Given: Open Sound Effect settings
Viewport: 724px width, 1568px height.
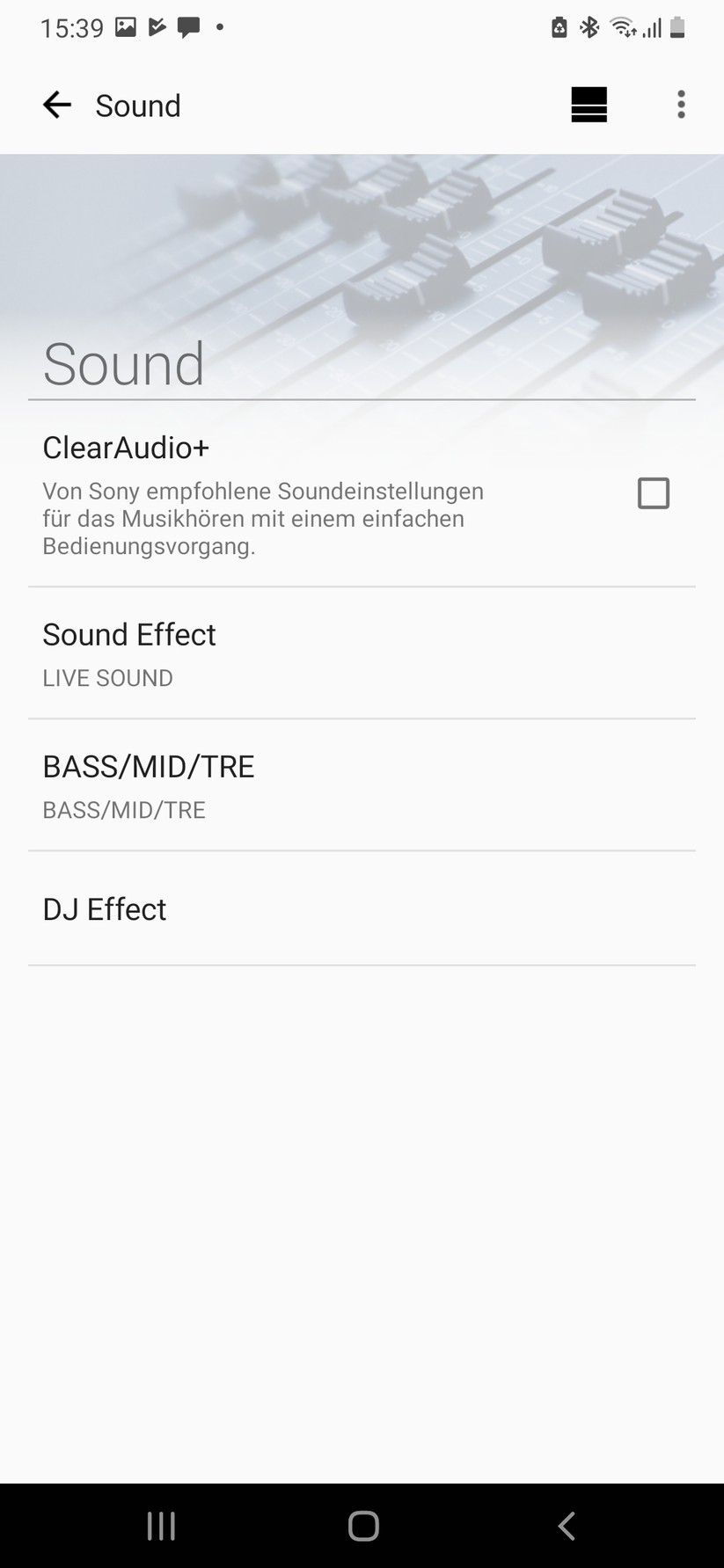Looking at the screenshot, I should 361,653.
